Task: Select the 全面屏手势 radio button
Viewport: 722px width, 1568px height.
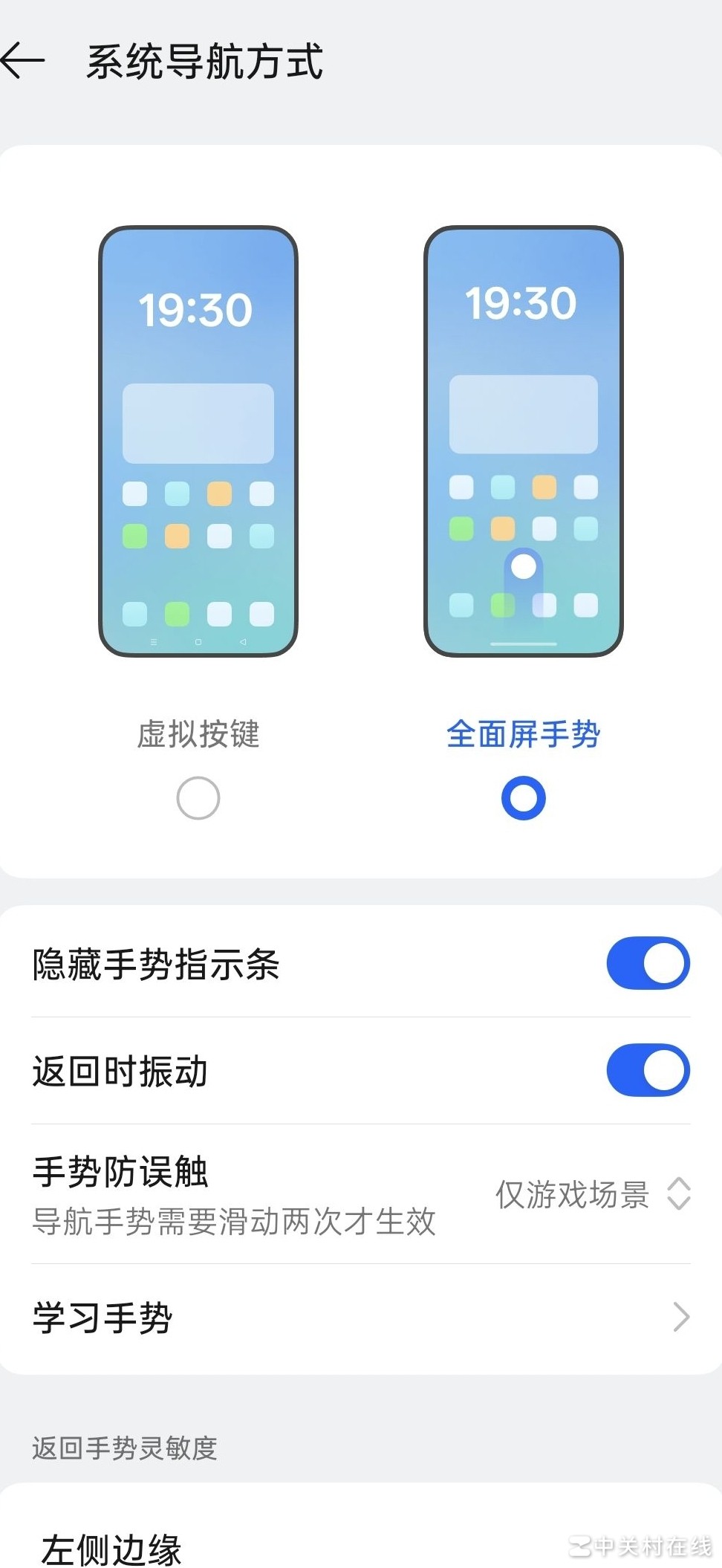Action: pyautogui.click(x=523, y=798)
